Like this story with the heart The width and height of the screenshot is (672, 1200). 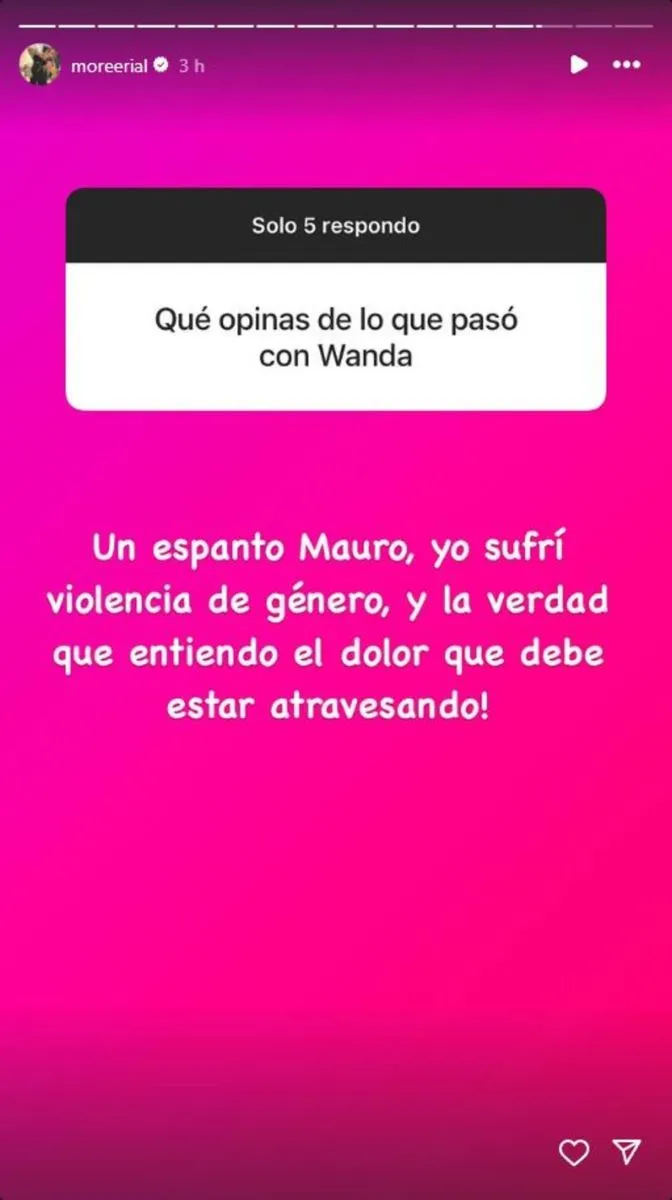tap(573, 1152)
